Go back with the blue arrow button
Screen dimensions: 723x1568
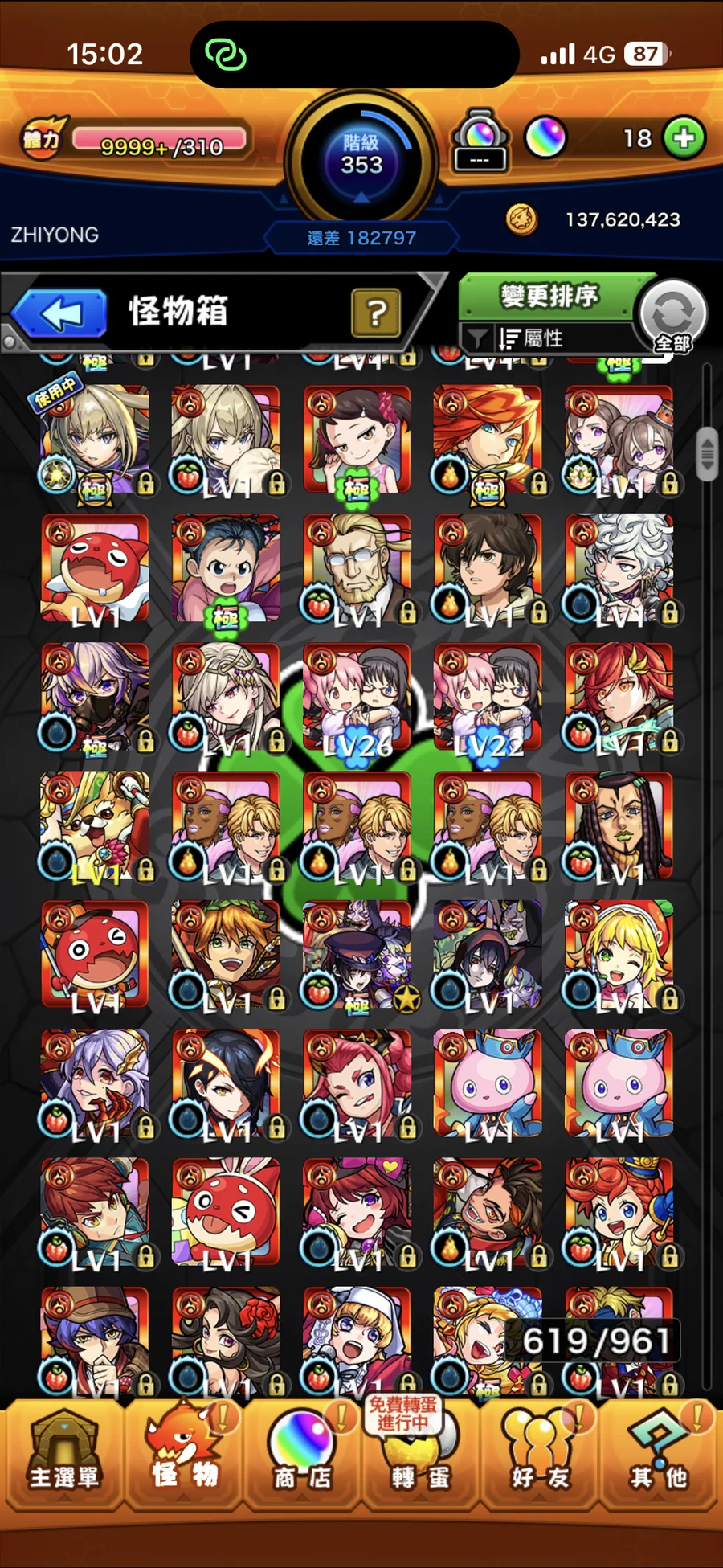[x=59, y=313]
